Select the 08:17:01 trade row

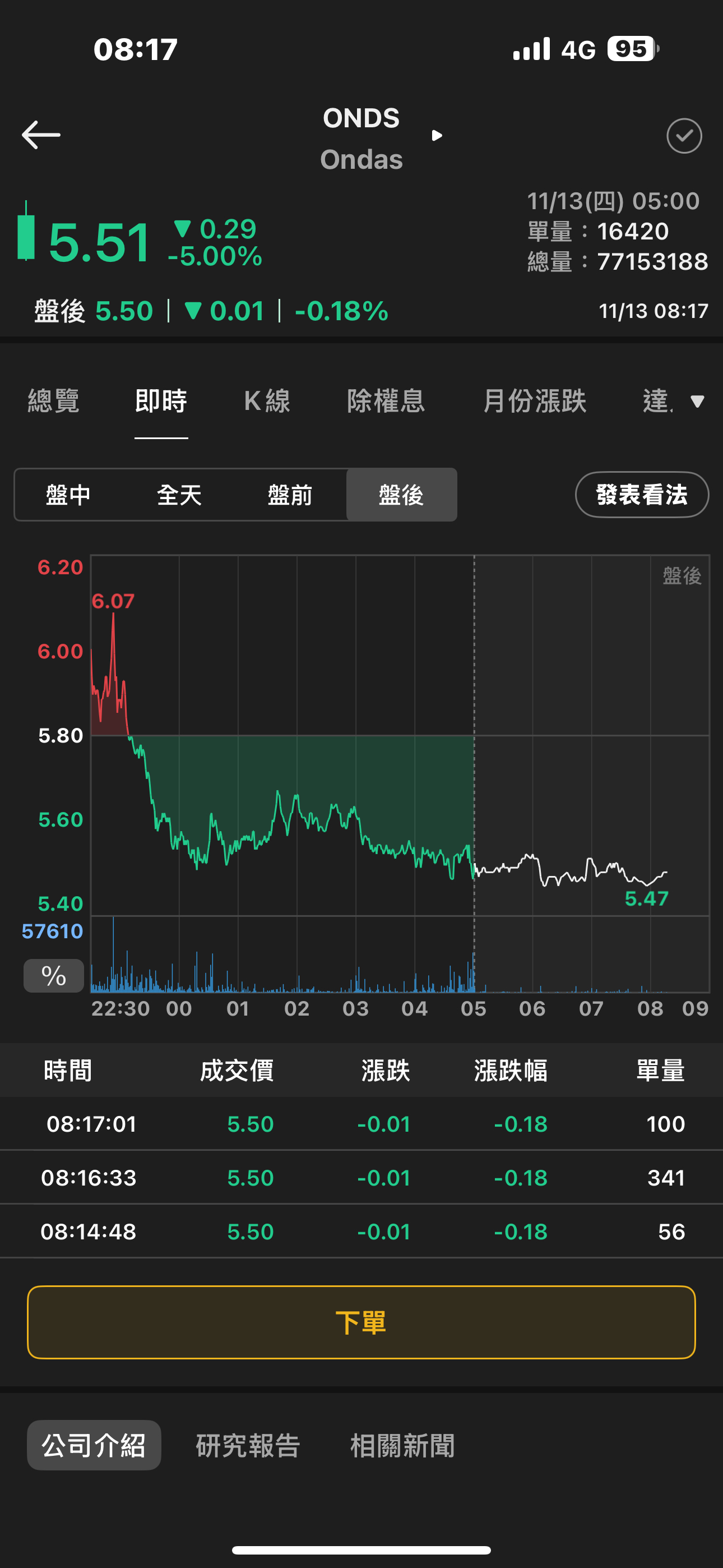361,1124
